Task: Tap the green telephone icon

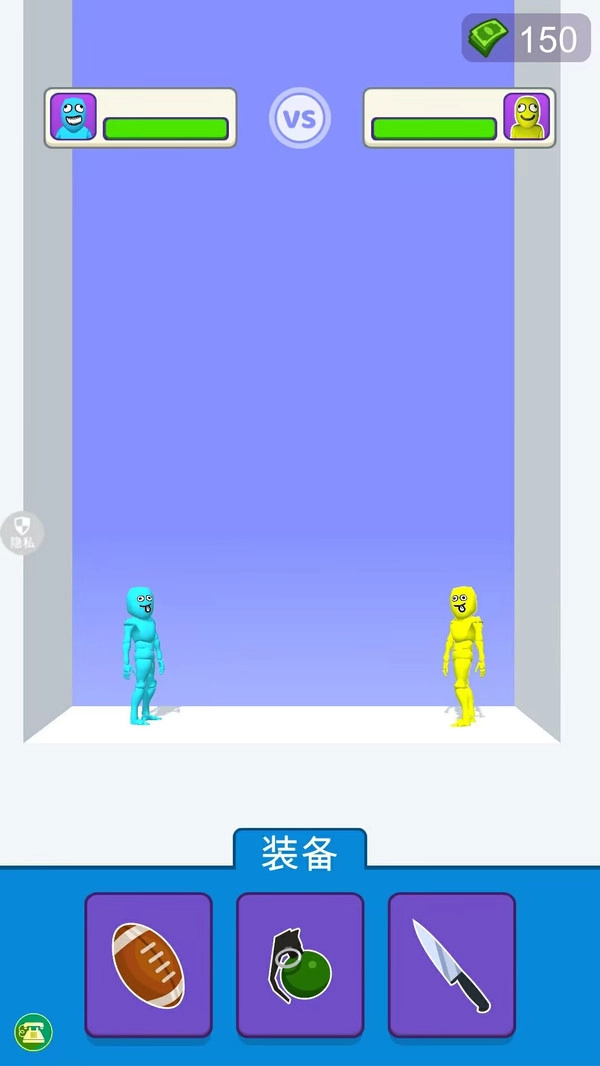Action: coord(33,1032)
